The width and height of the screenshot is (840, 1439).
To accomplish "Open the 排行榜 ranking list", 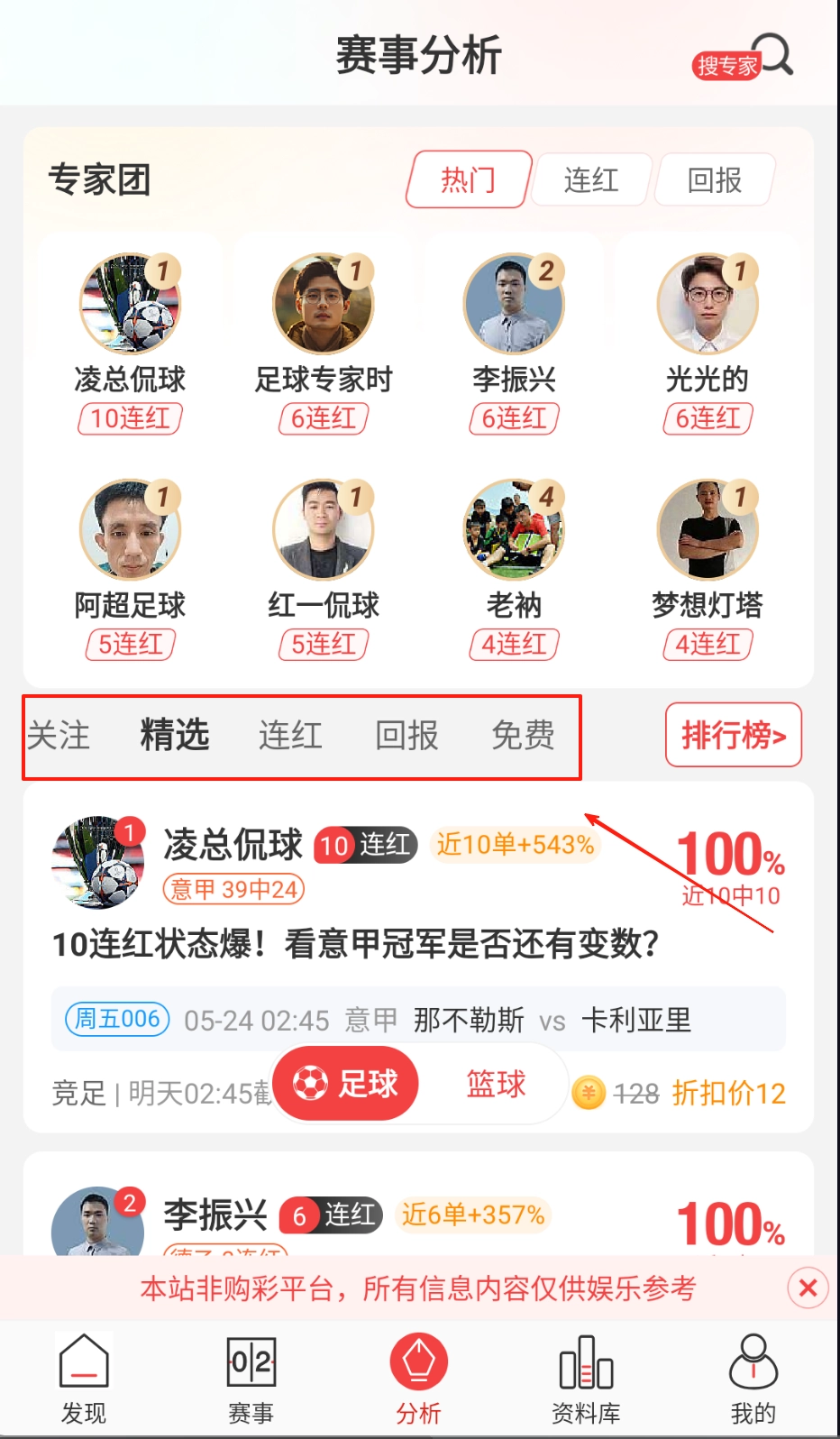I will point(734,735).
